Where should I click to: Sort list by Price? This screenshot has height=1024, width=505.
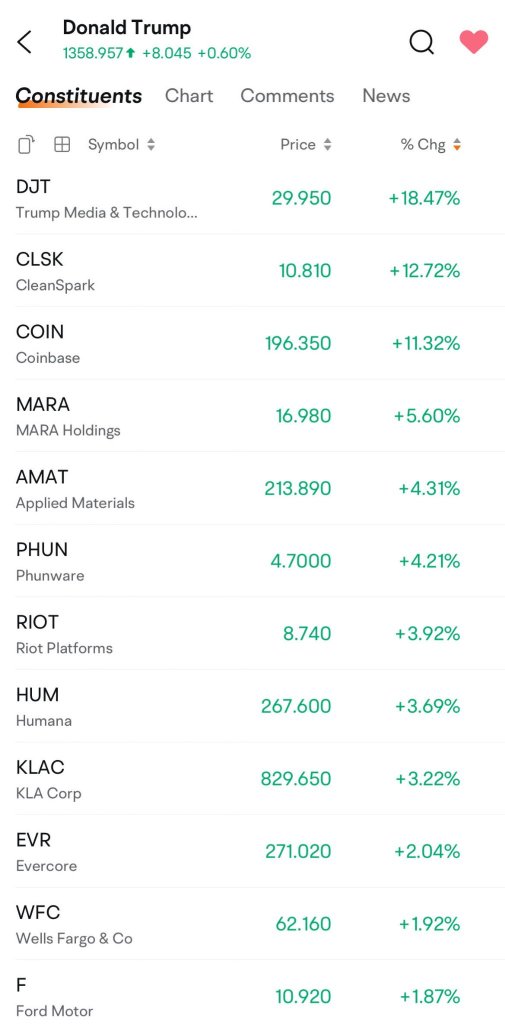[x=306, y=144]
